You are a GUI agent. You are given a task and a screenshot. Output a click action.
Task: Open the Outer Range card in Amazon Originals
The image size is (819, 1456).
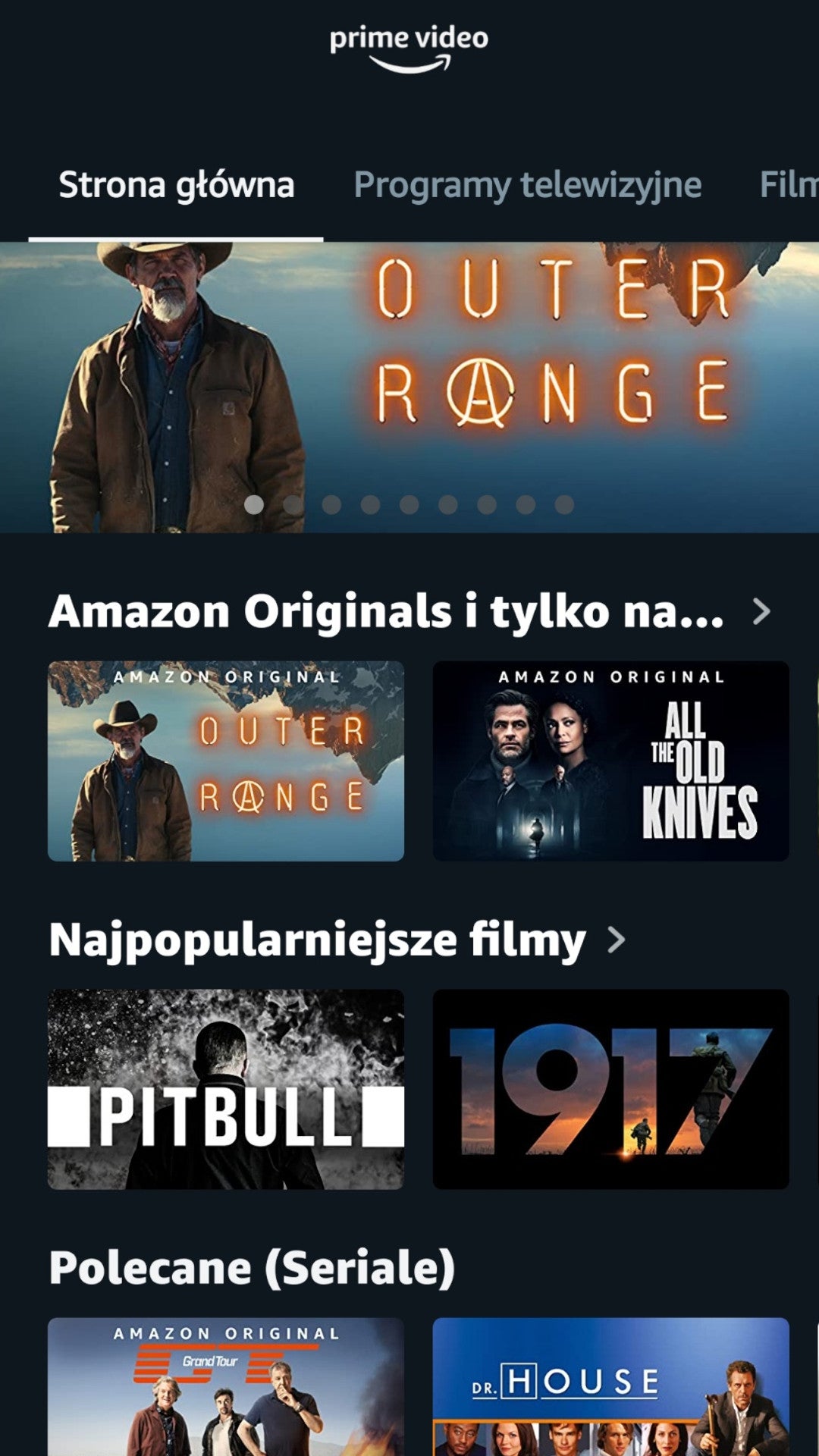point(225,761)
